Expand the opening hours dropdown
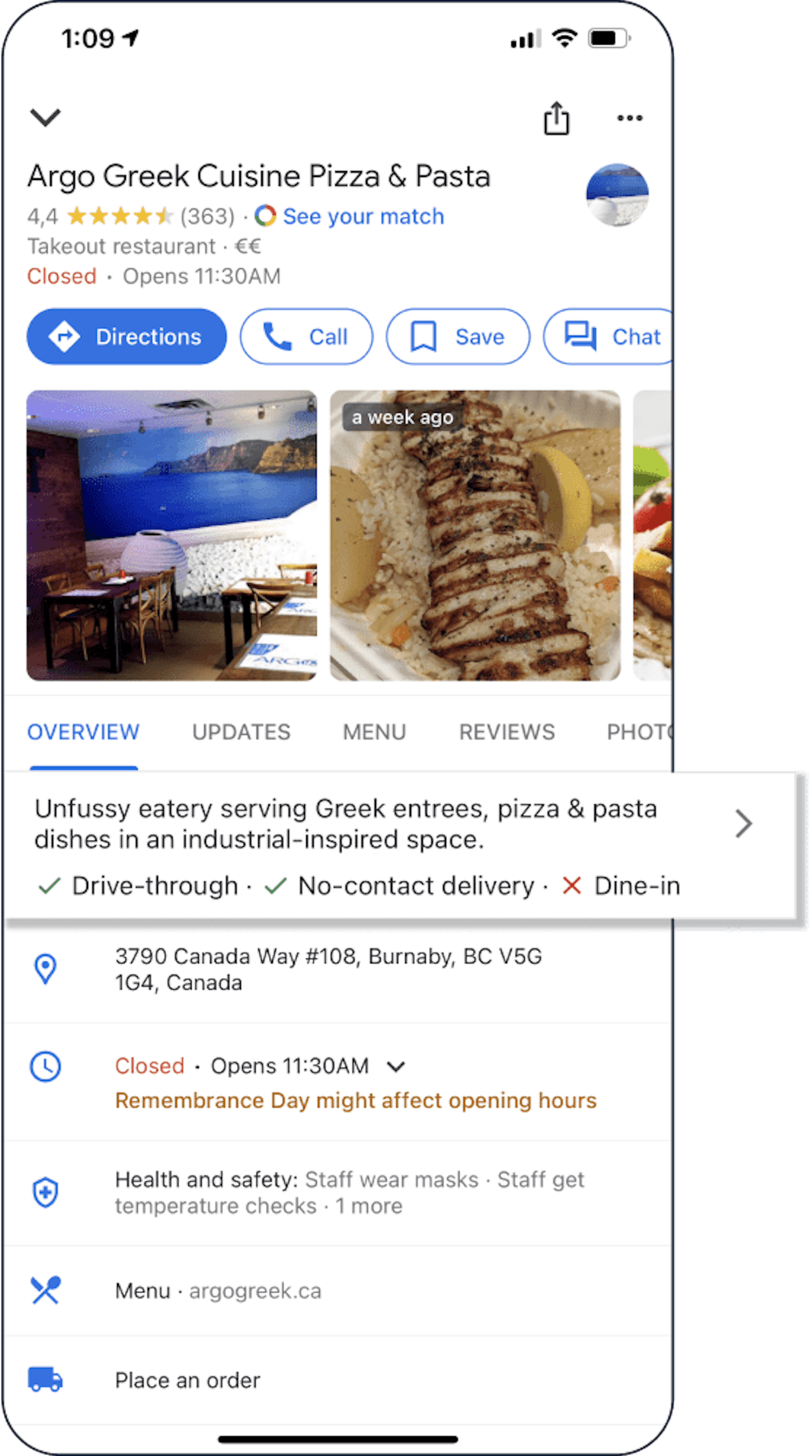Image resolution: width=812 pixels, height=1456 pixels. click(396, 1067)
